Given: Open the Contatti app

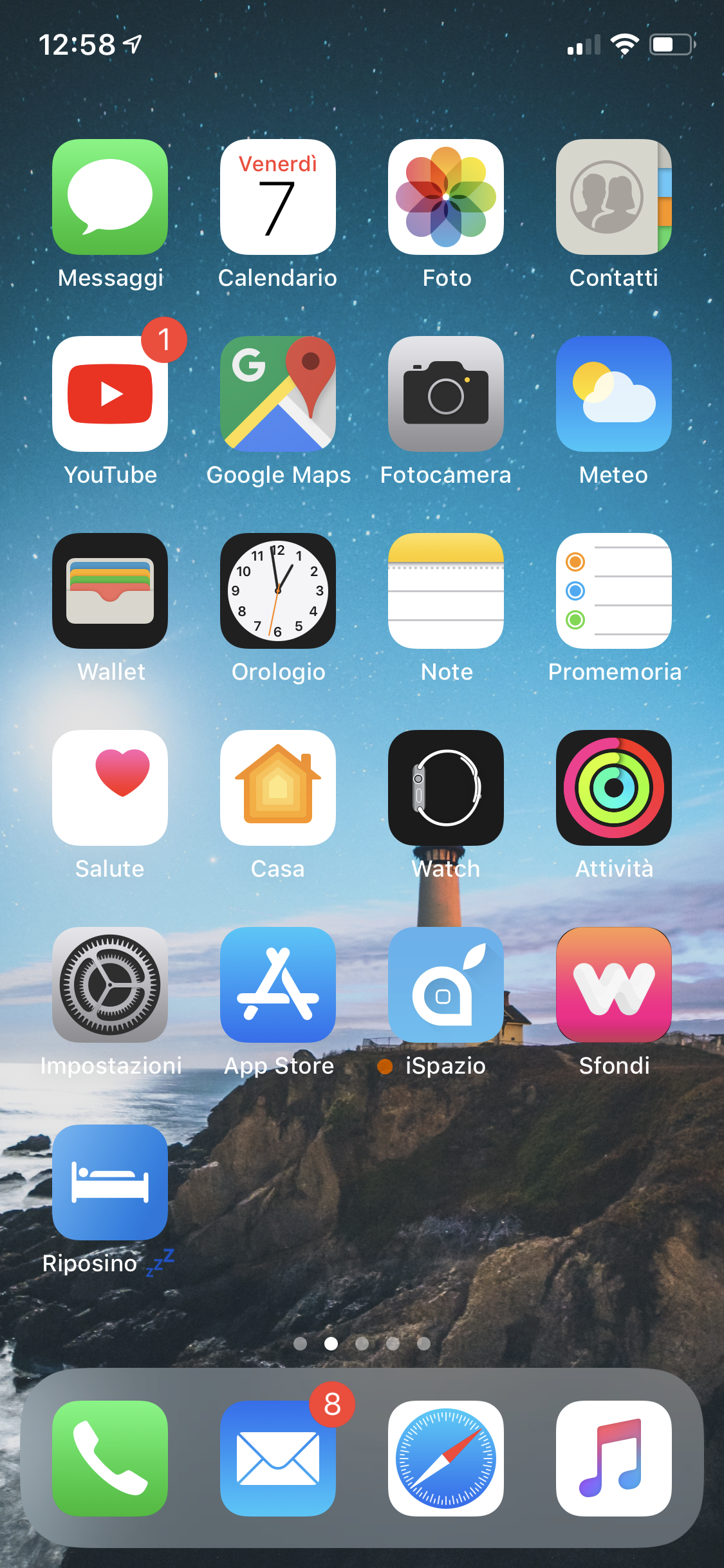Looking at the screenshot, I should pyautogui.click(x=614, y=197).
